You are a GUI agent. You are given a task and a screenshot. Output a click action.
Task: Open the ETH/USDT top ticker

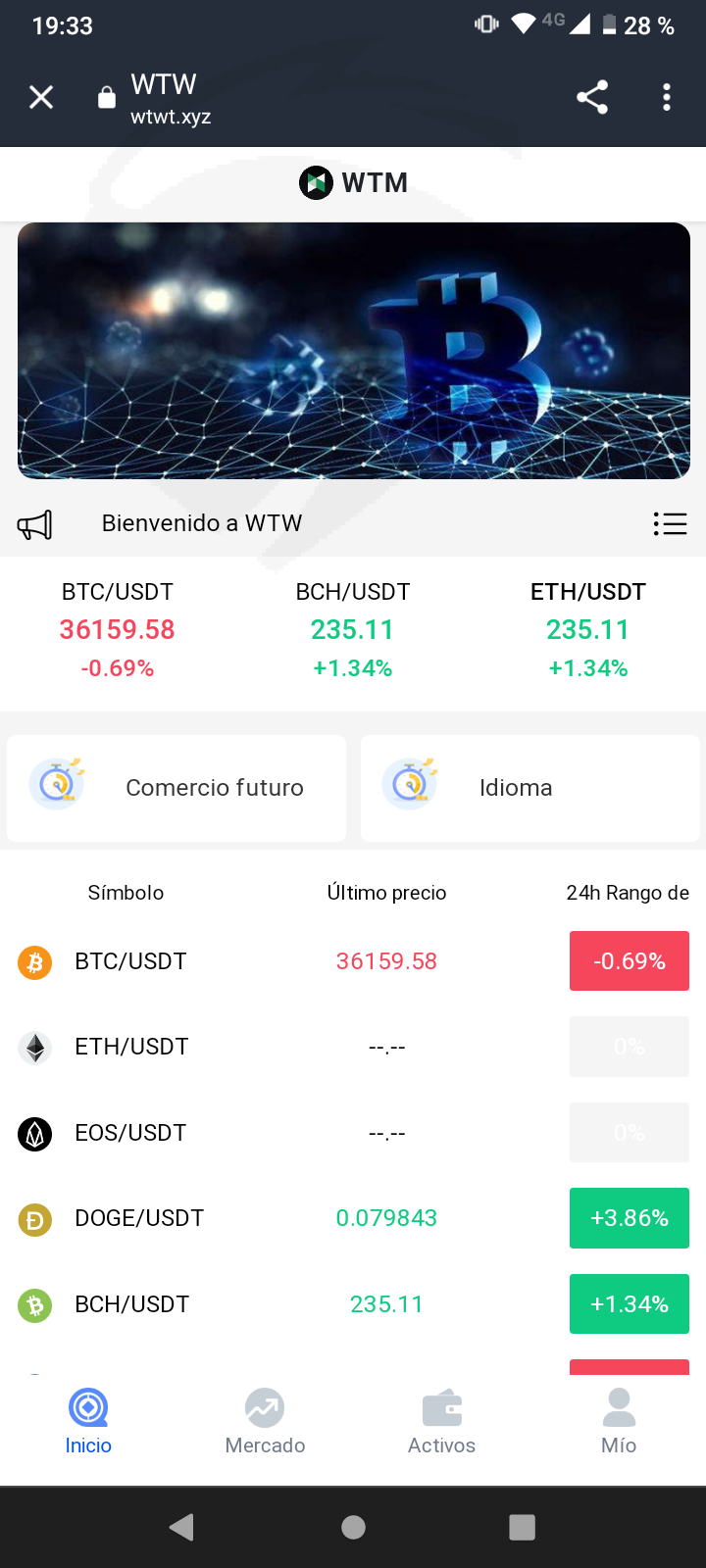(x=588, y=630)
